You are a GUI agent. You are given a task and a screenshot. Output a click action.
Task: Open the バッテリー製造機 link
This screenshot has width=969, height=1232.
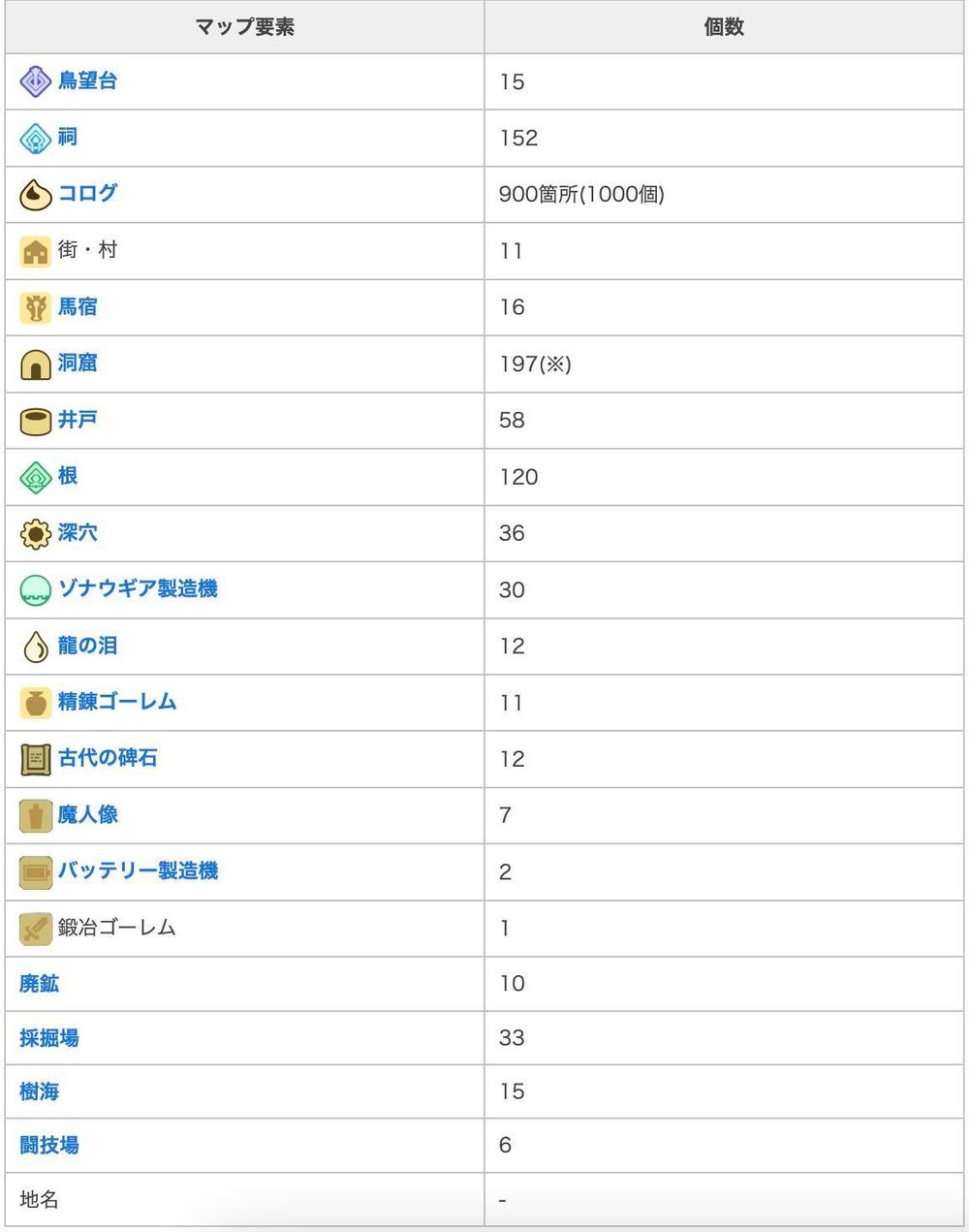[138, 870]
